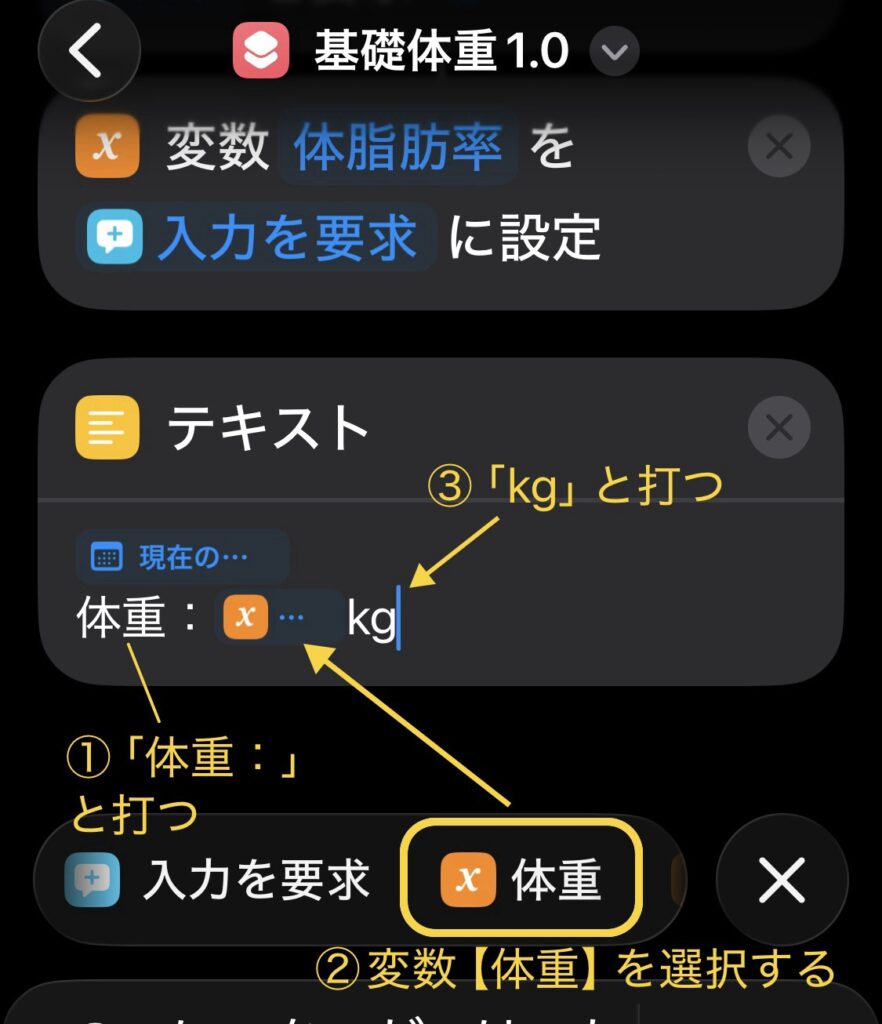Viewport: 882px width, 1024px height.
Task: Go back using the top-left arrow
Action: pos(87,52)
